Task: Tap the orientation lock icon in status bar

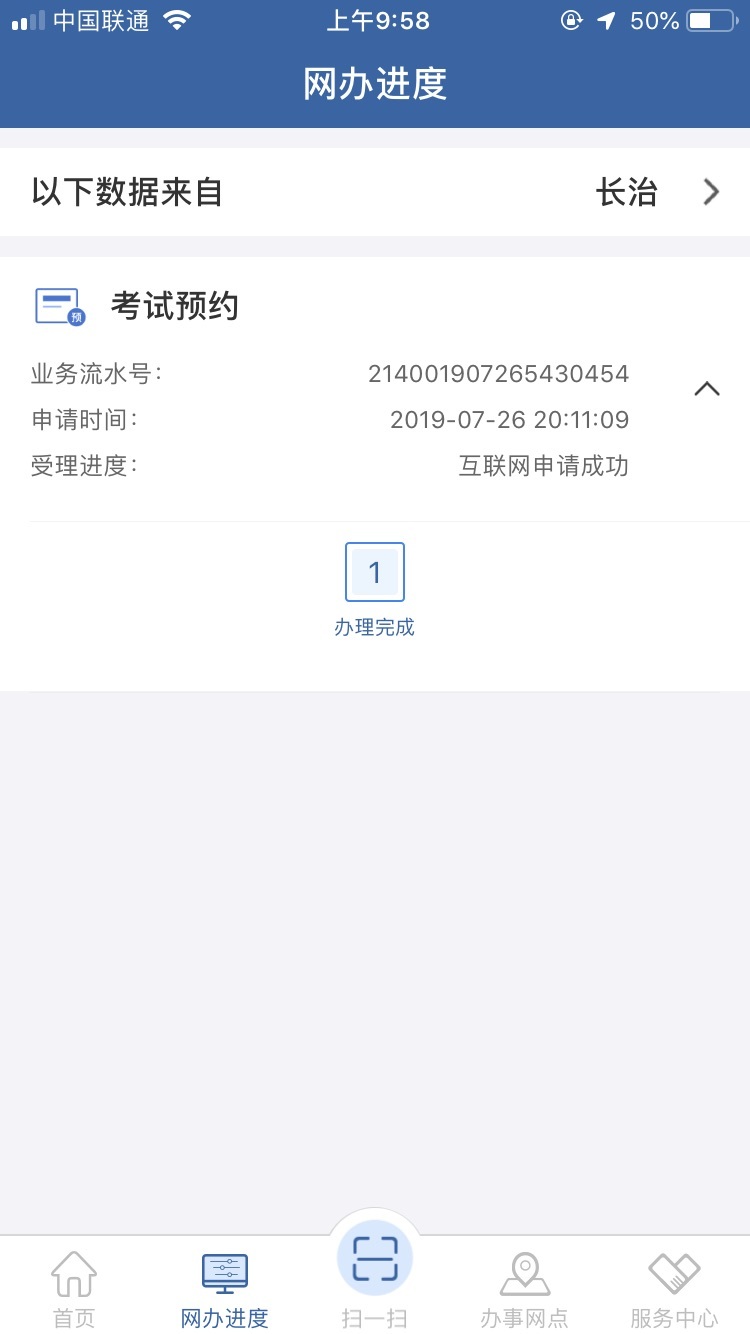Action: [571, 20]
